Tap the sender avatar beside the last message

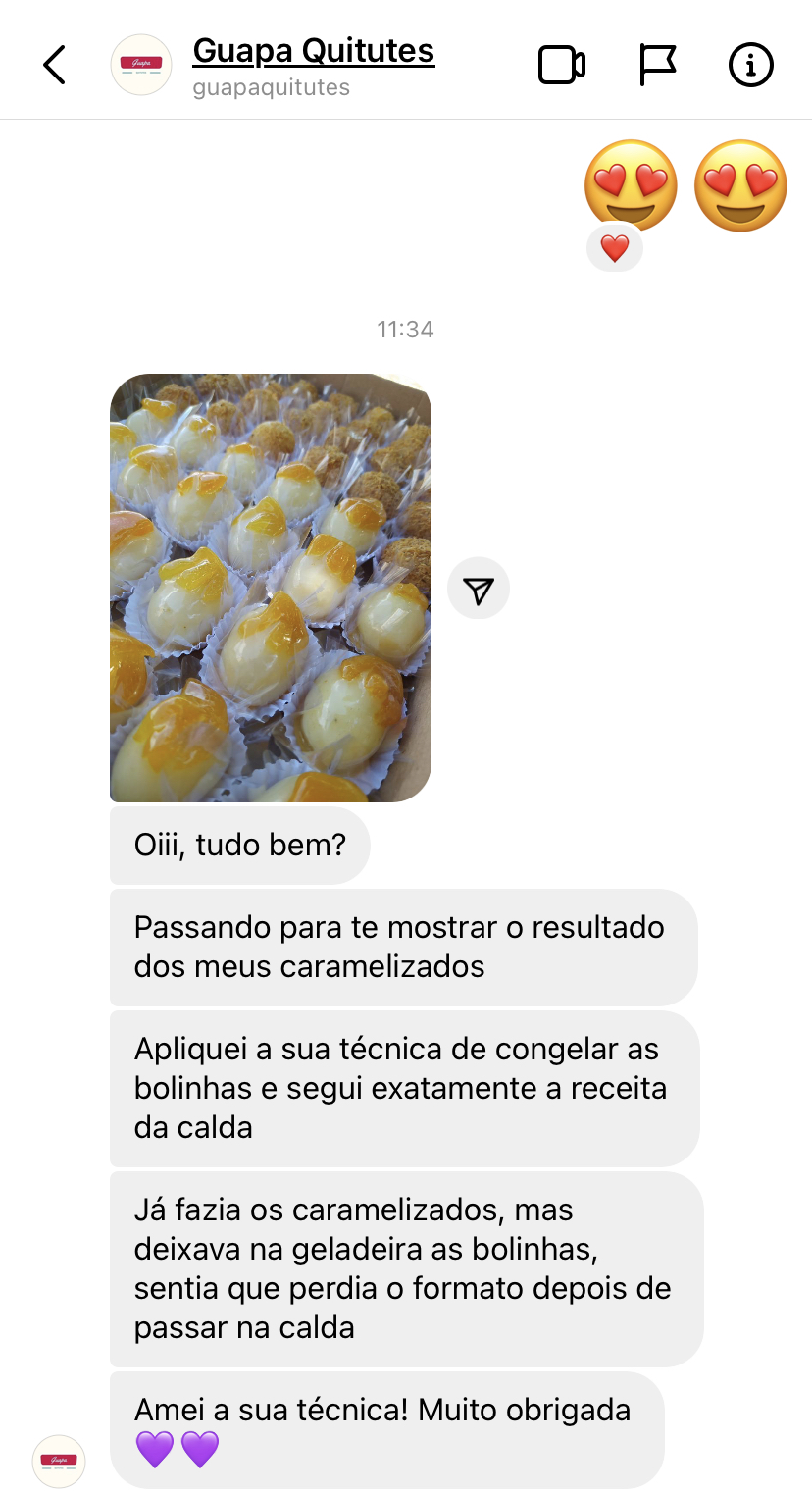coord(59,1461)
